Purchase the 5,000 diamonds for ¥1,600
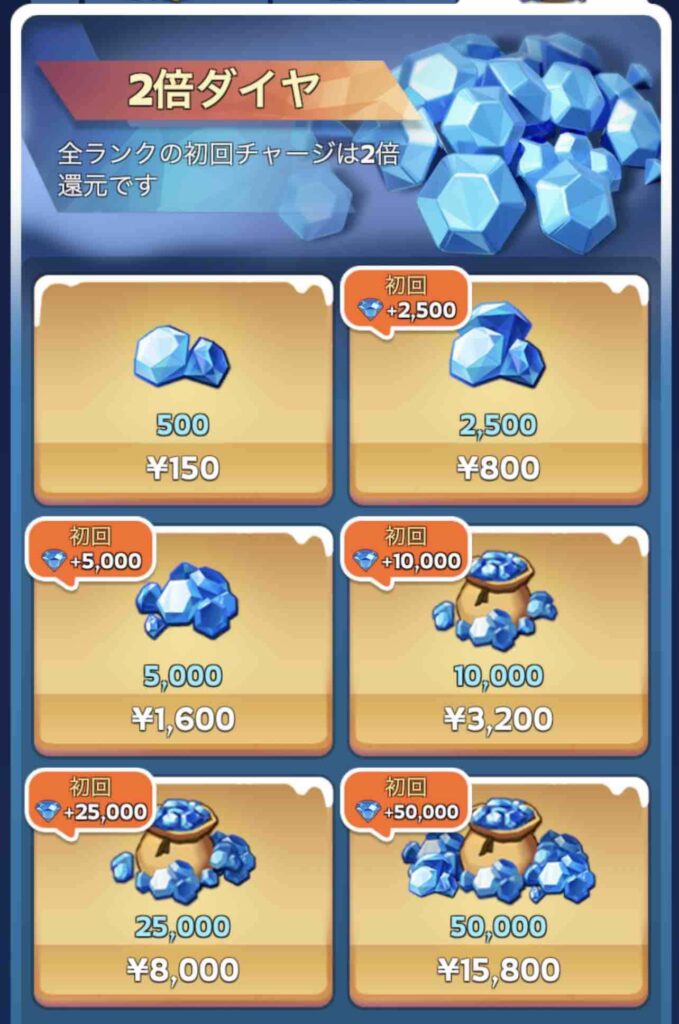This screenshot has width=679, height=1024. (183, 642)
